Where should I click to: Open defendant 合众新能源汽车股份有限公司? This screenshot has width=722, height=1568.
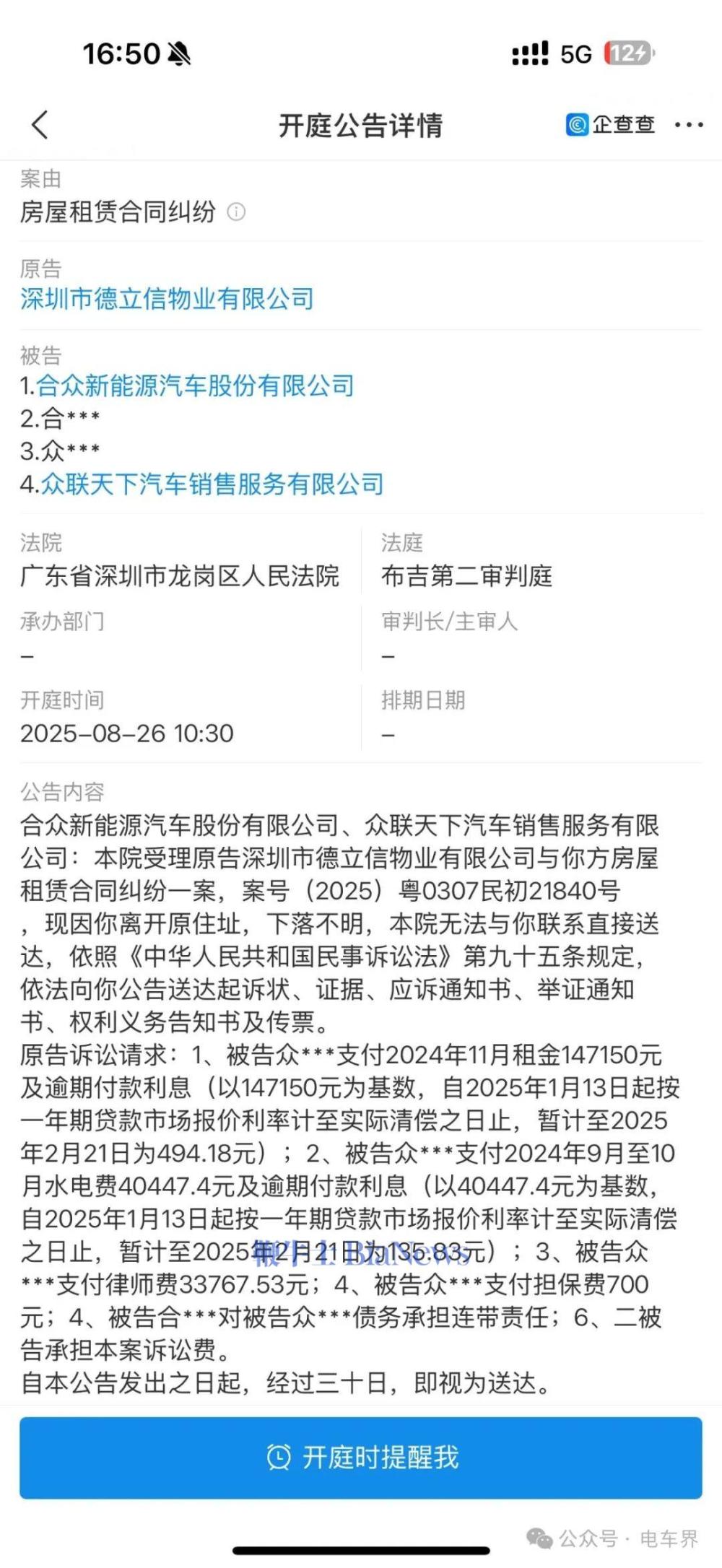click(x=196, y=386)
